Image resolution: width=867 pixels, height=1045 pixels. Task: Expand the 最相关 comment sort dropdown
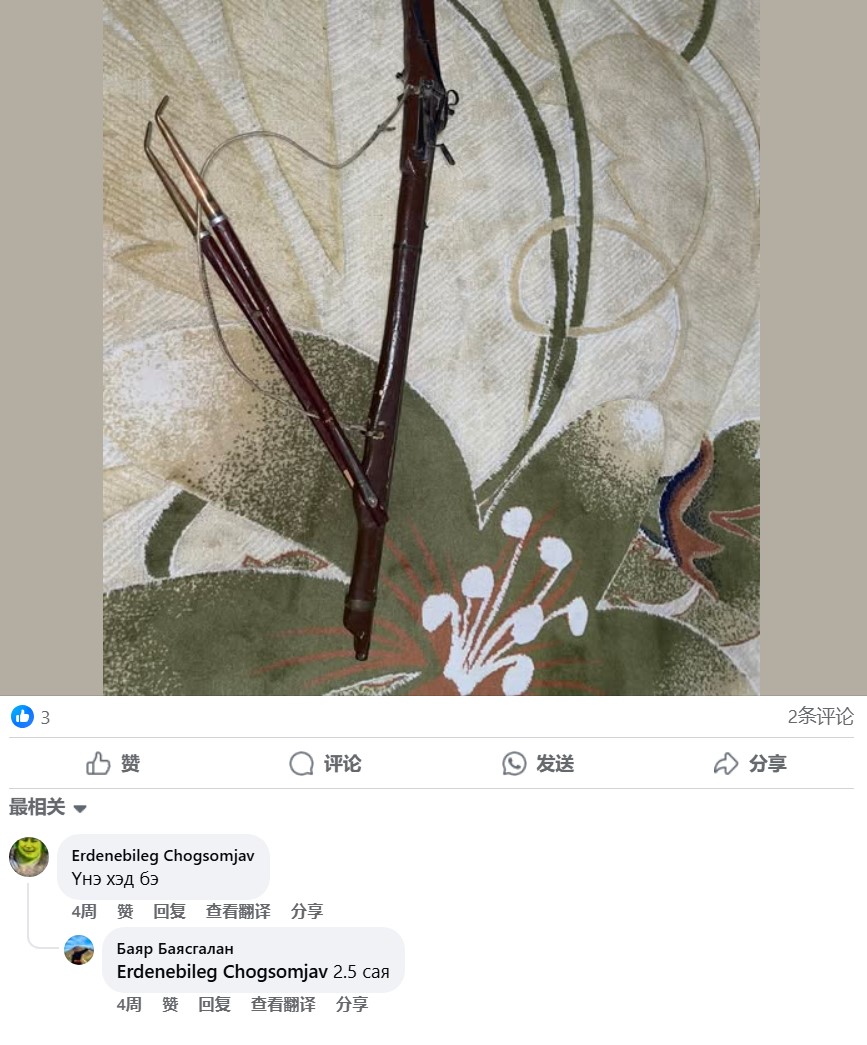[48, 807]
